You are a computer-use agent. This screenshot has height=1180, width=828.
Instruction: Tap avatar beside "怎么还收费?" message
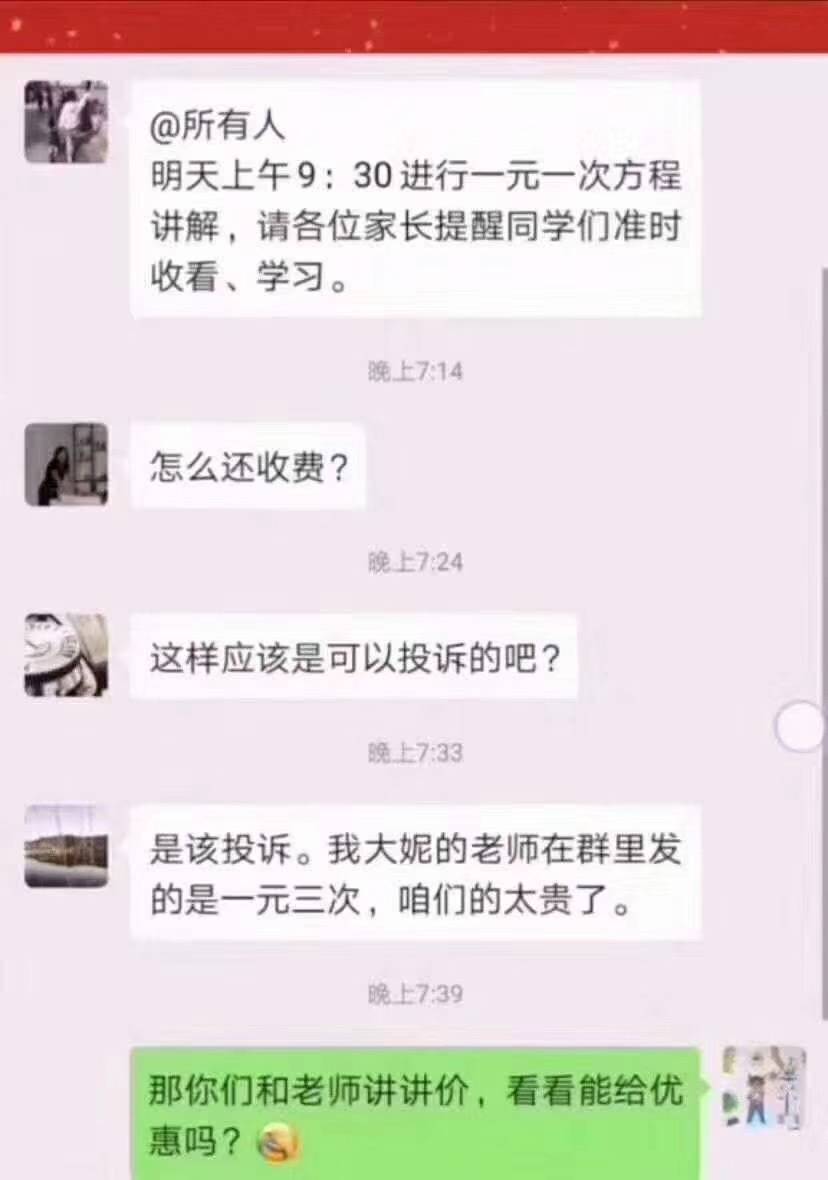click(66, 464)
